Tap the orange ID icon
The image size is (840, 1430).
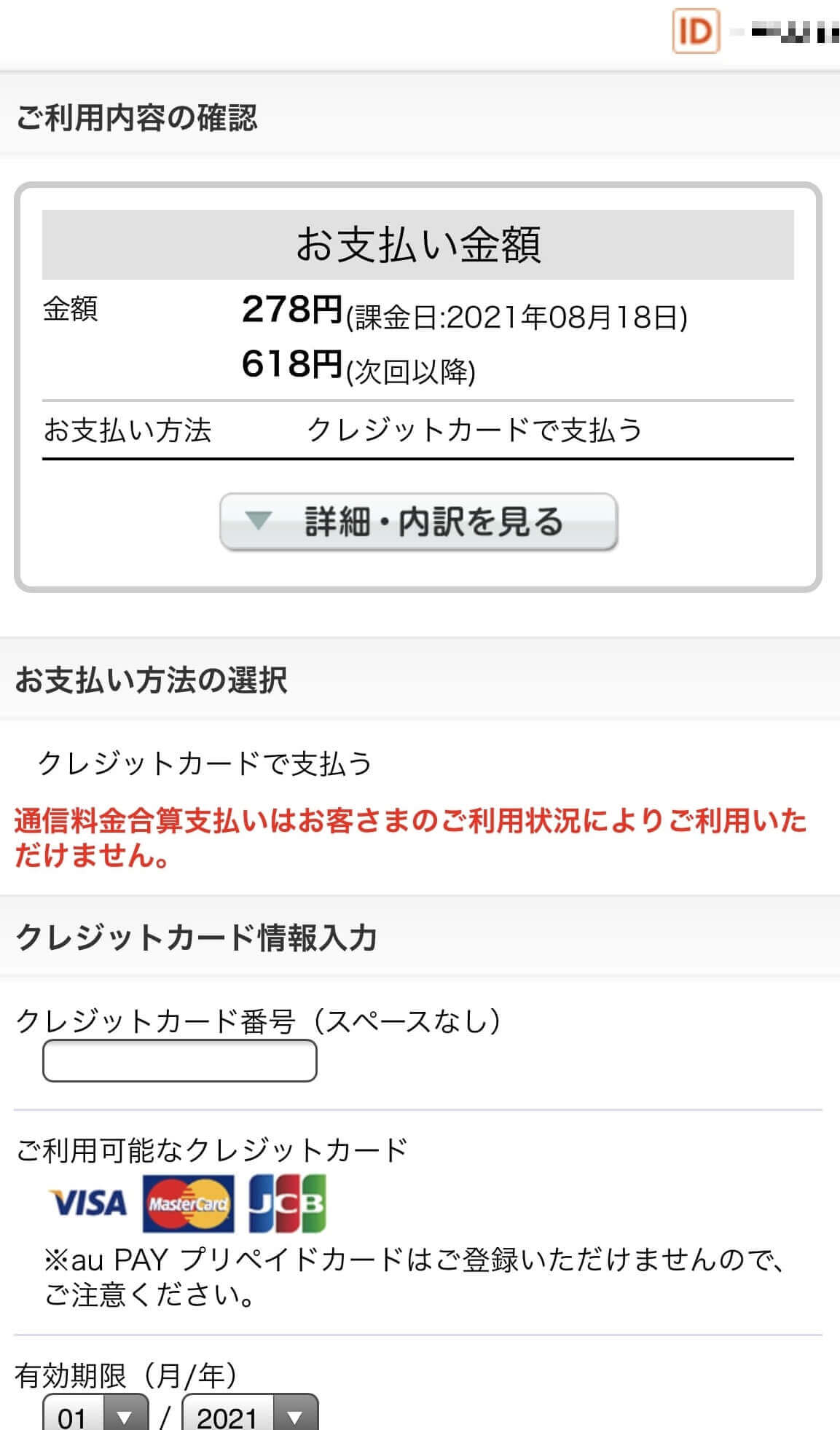(x=696, y=31)
